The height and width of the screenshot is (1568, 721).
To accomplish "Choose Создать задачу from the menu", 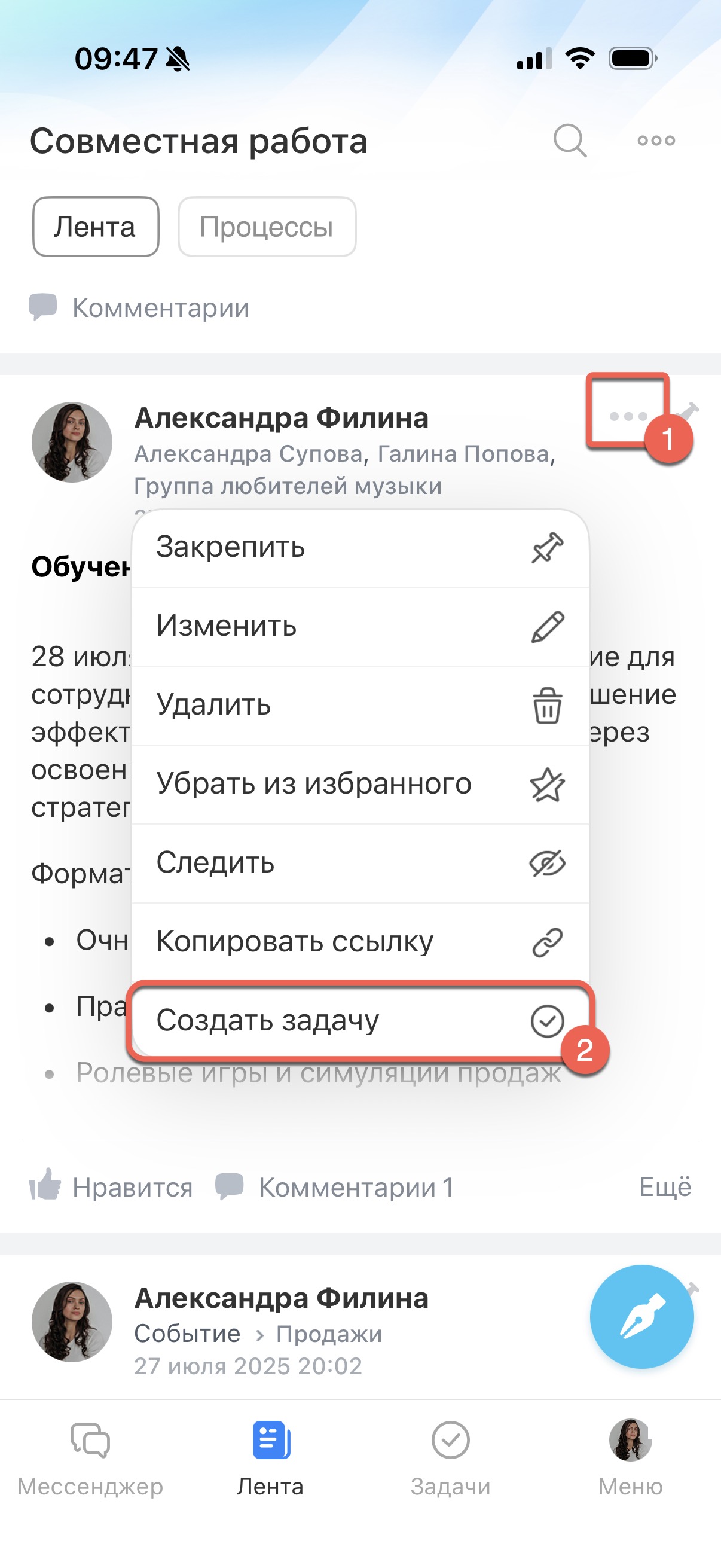I will 359,1020.
